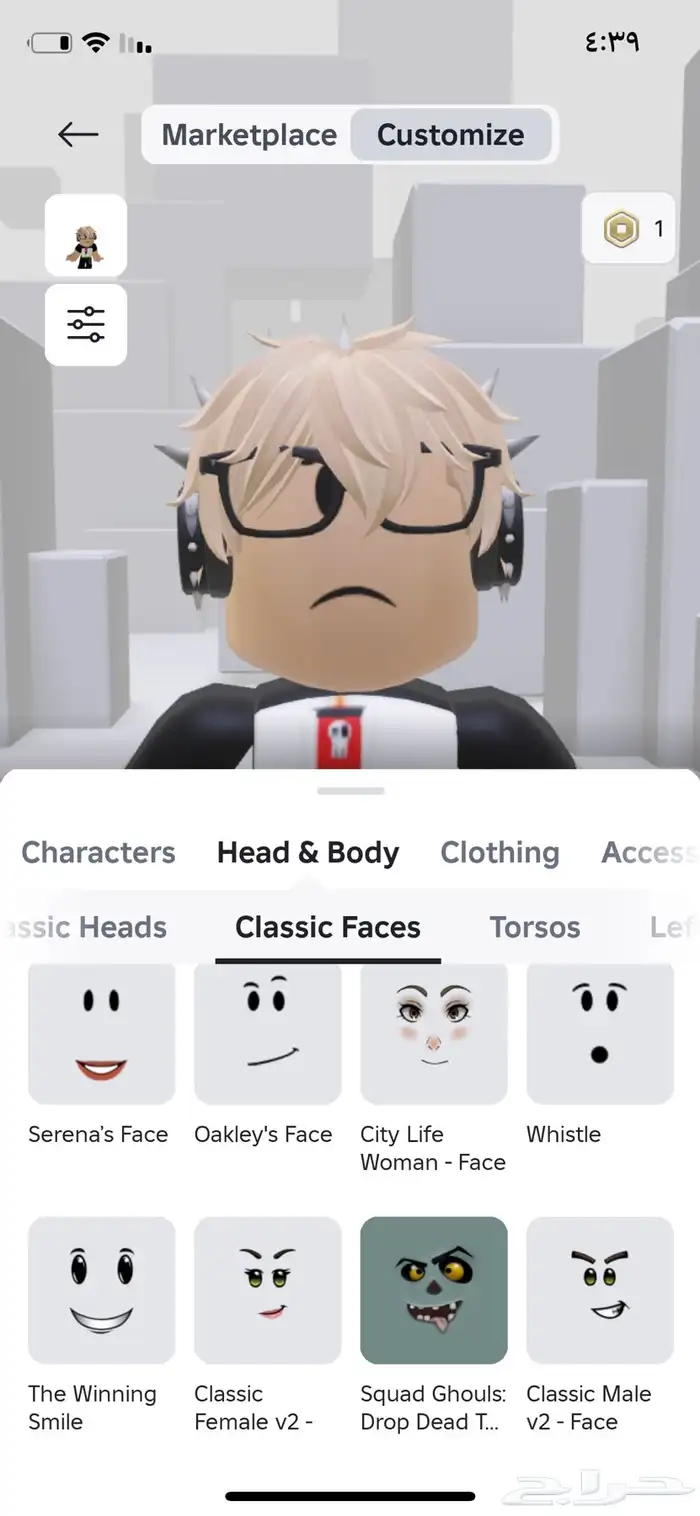Switch to the Characters category
This screenshot has width=700, height=1516.
pos(98,852)
